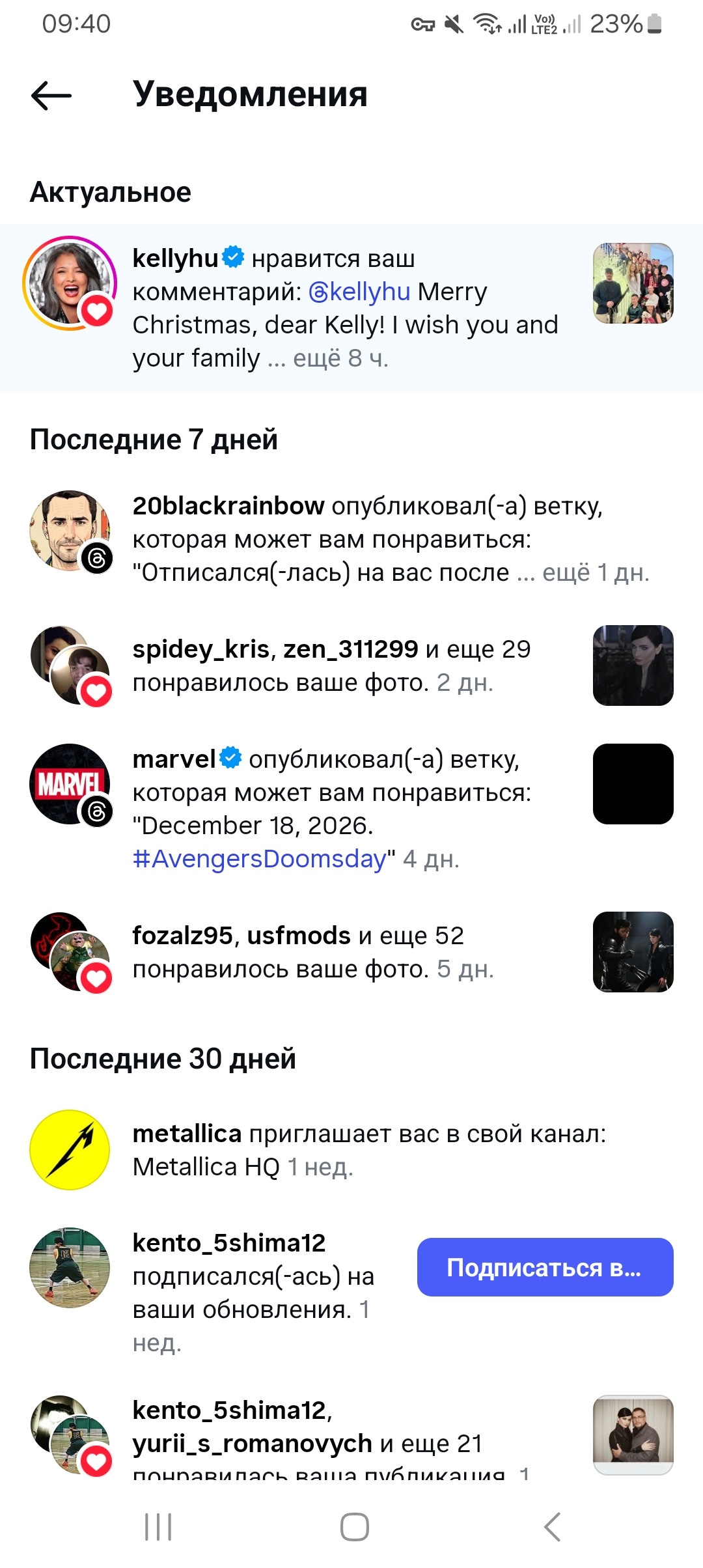Screen dimensions: 703x1568
Task: Tap the @kellyhu mention link
Action: [359, 292]
